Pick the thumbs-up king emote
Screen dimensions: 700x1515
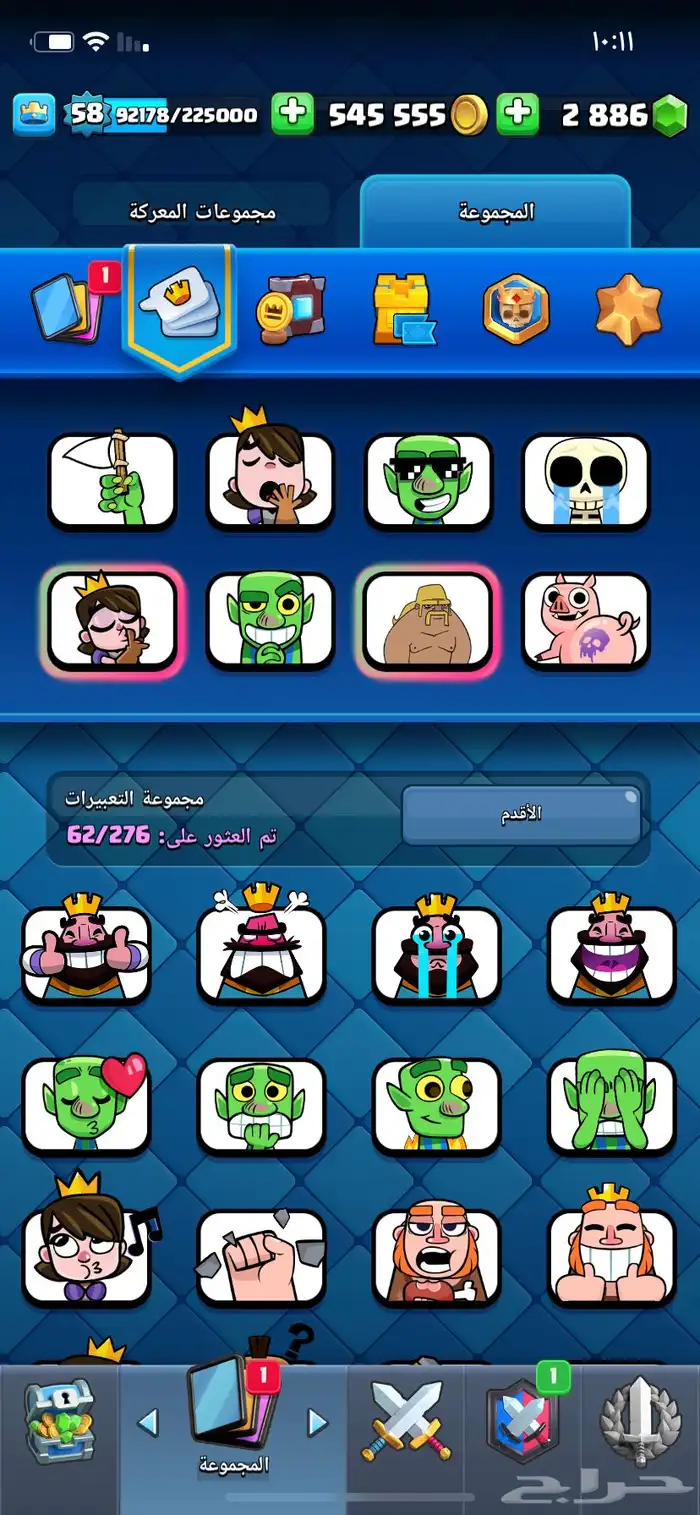click(87, 953)
